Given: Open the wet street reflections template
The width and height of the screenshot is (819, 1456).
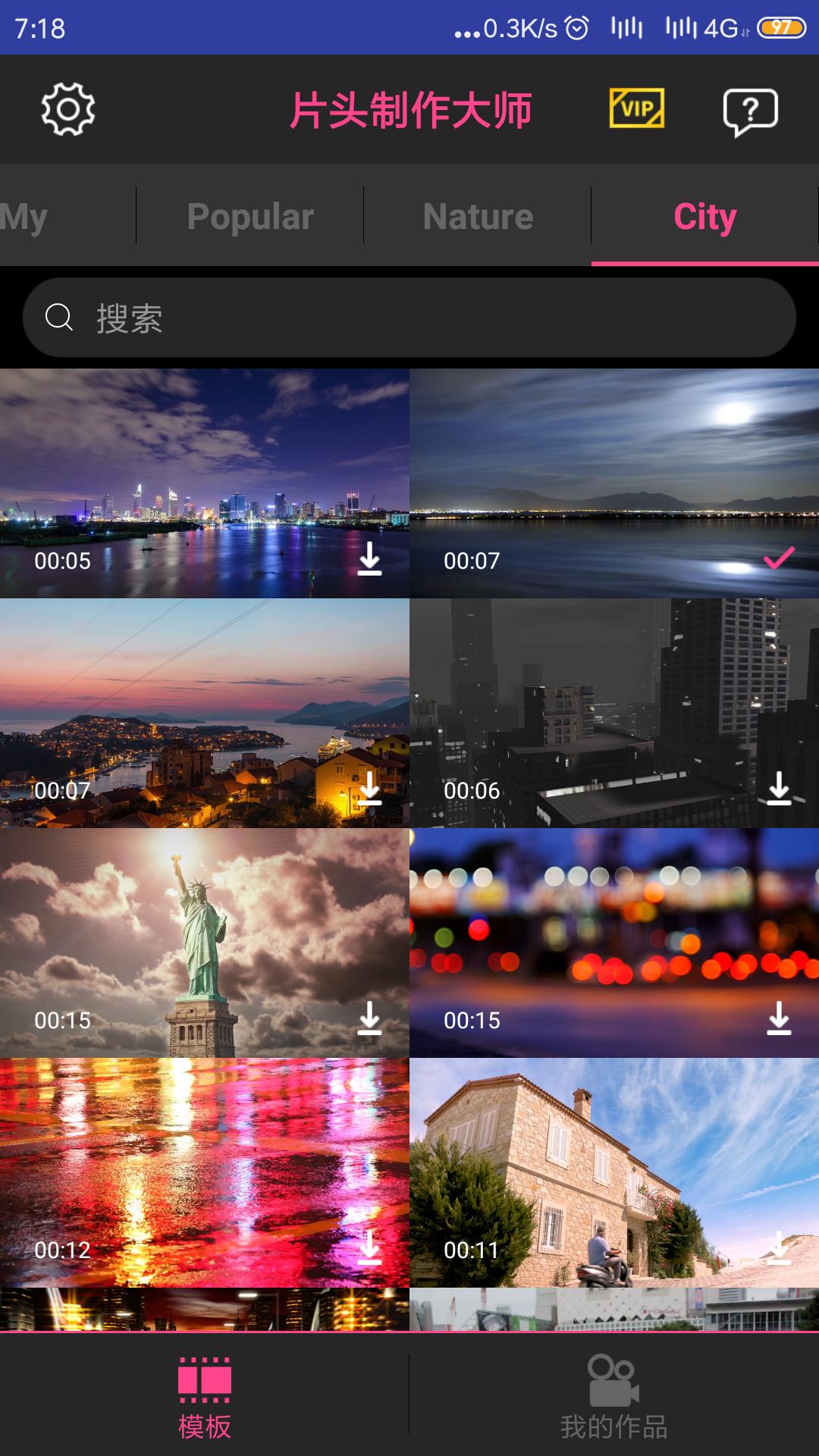Looking at the screenshot, I should [205, 1172].
